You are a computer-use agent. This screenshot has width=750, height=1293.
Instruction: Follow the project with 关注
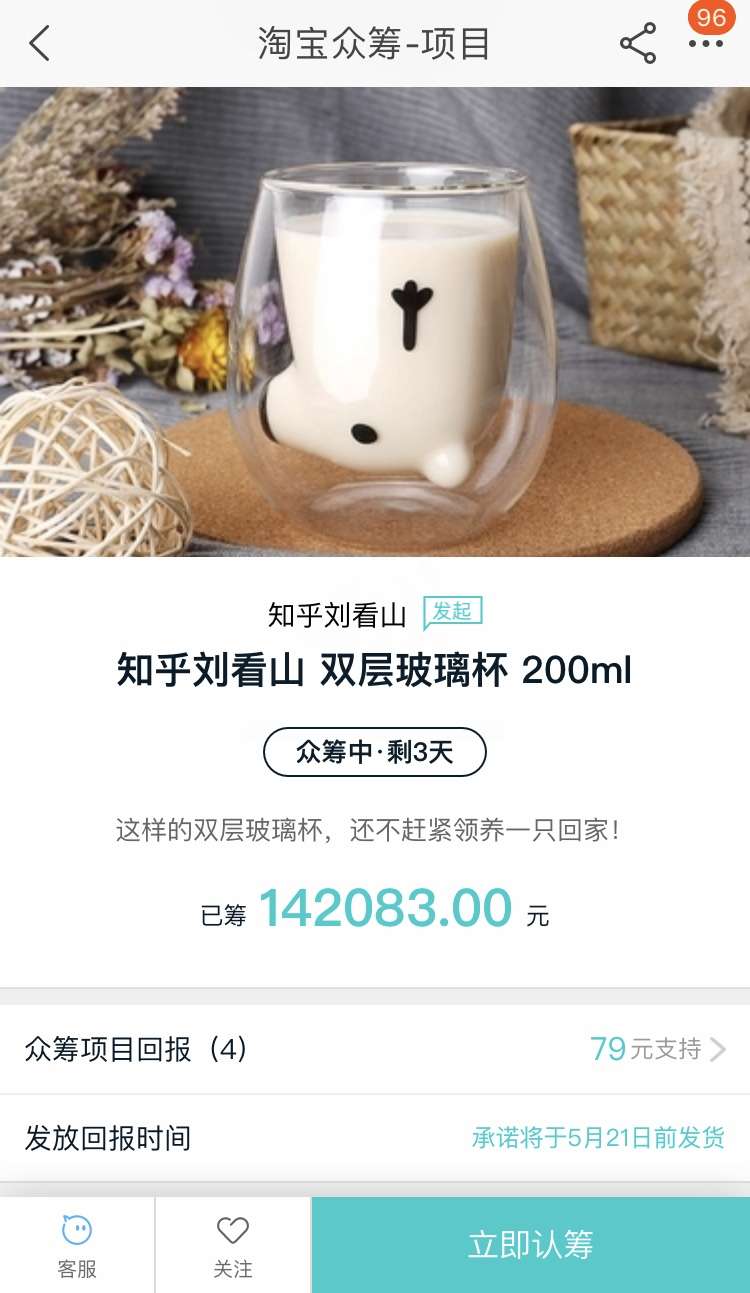pyautogui.click(x=233, y=1245)
